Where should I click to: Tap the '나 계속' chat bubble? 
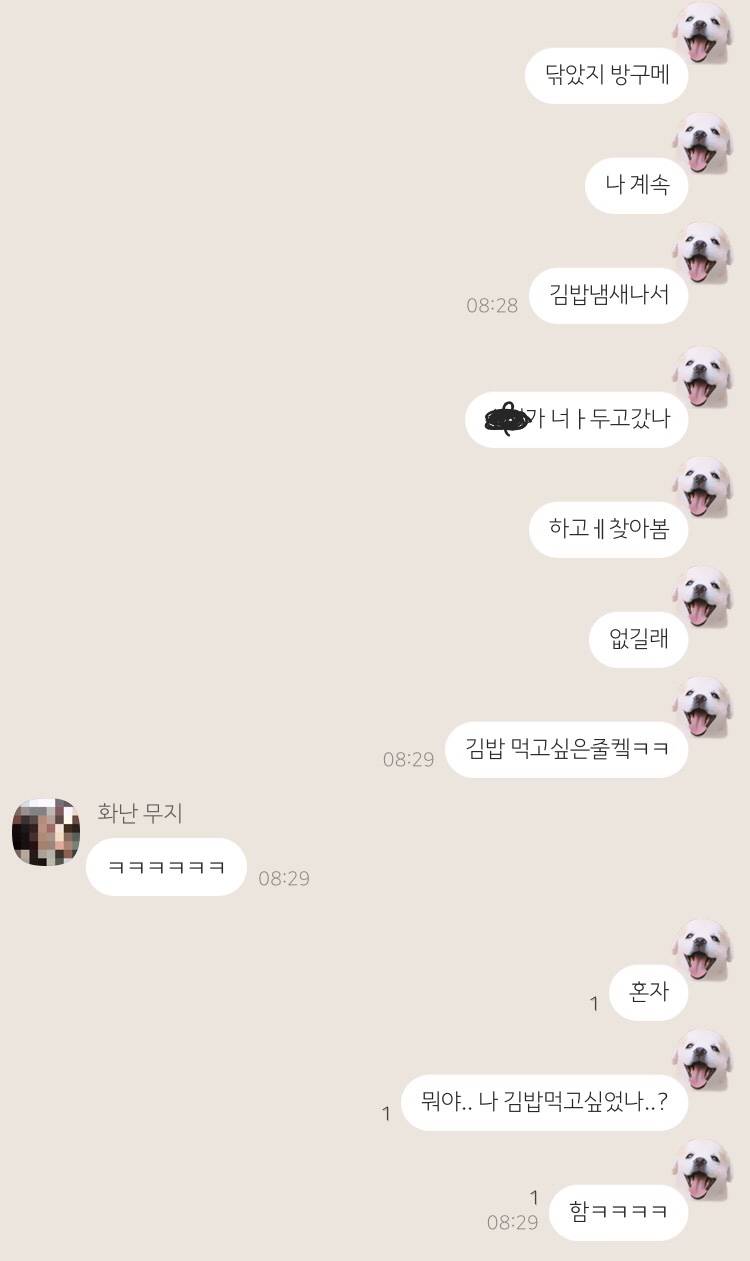click(x=637, y=186)
